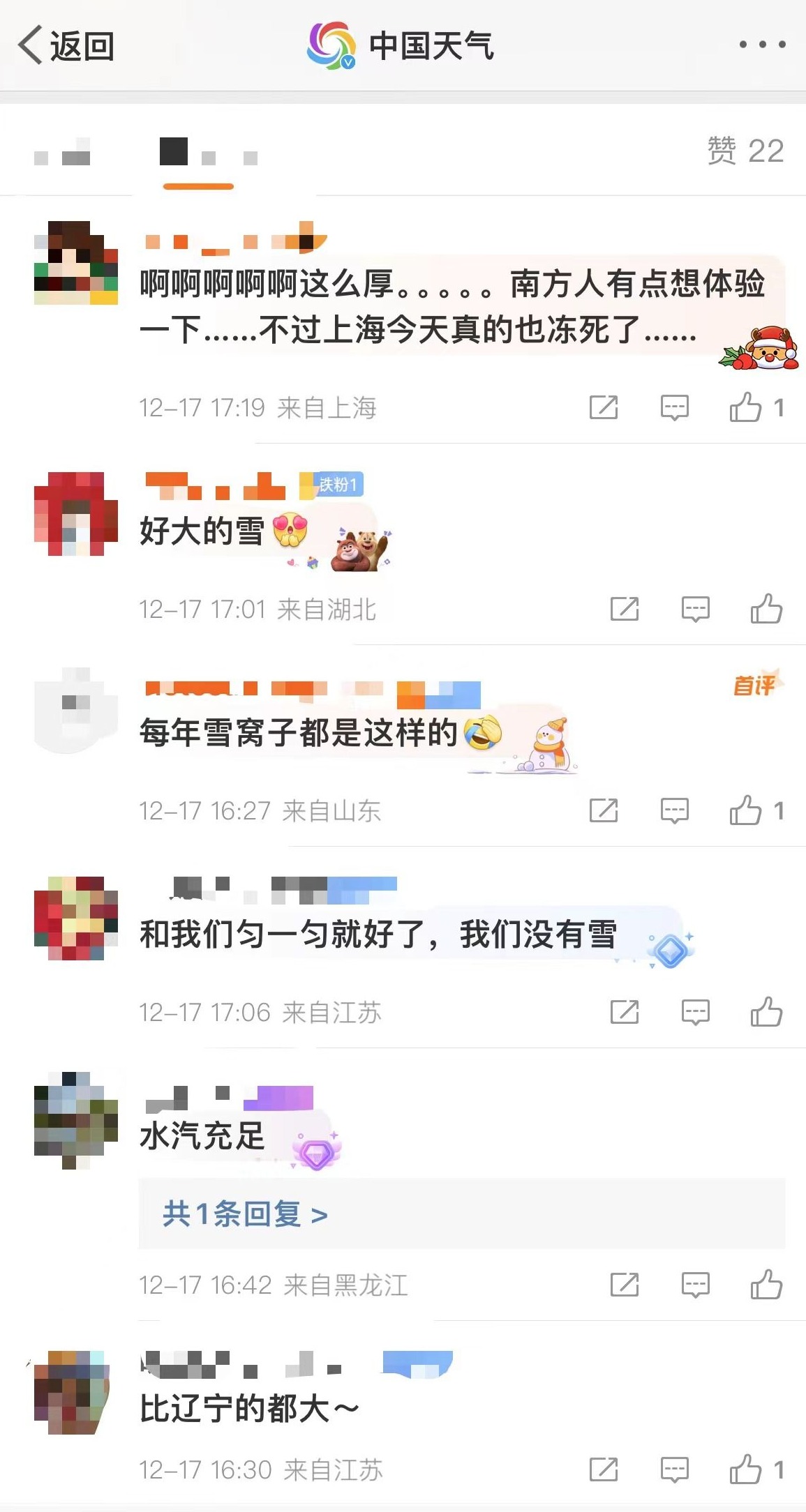Repost the comment from 上海

point(604,407)
